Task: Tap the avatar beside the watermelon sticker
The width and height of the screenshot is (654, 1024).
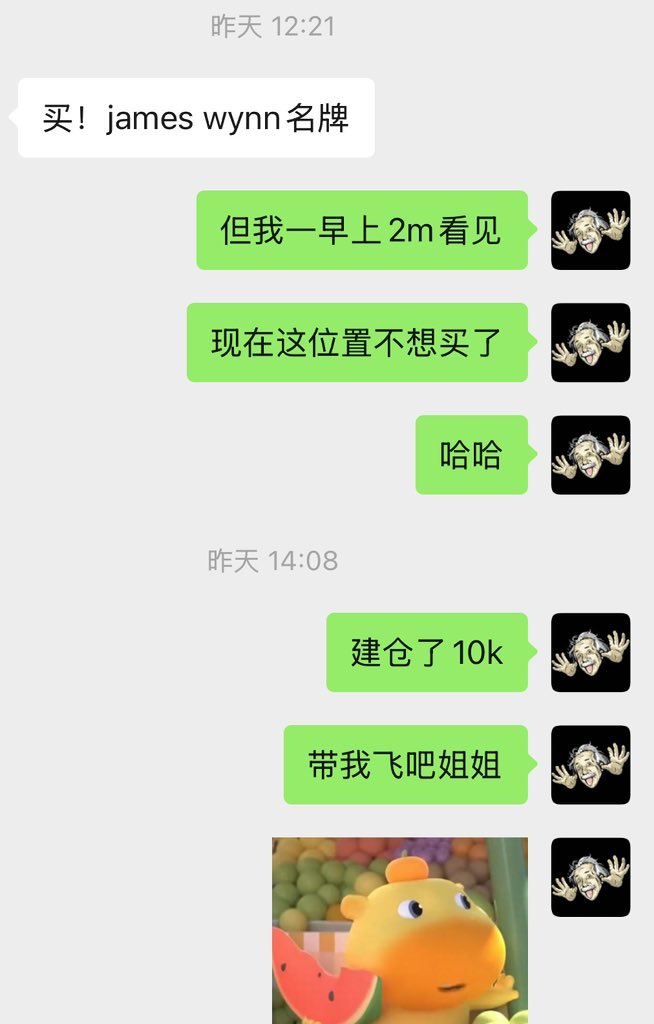Action: click(590, 876)
